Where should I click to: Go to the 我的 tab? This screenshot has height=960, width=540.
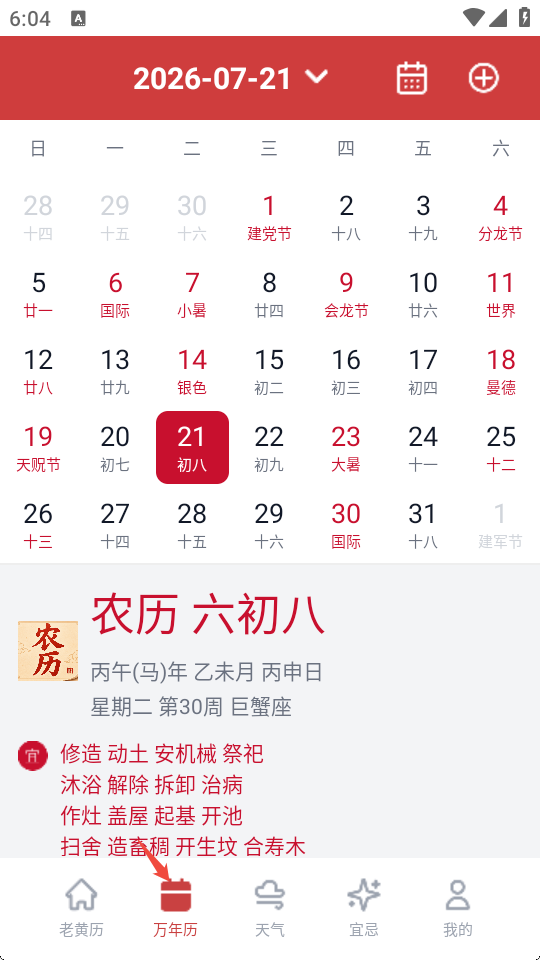click(x=457, y=909)
